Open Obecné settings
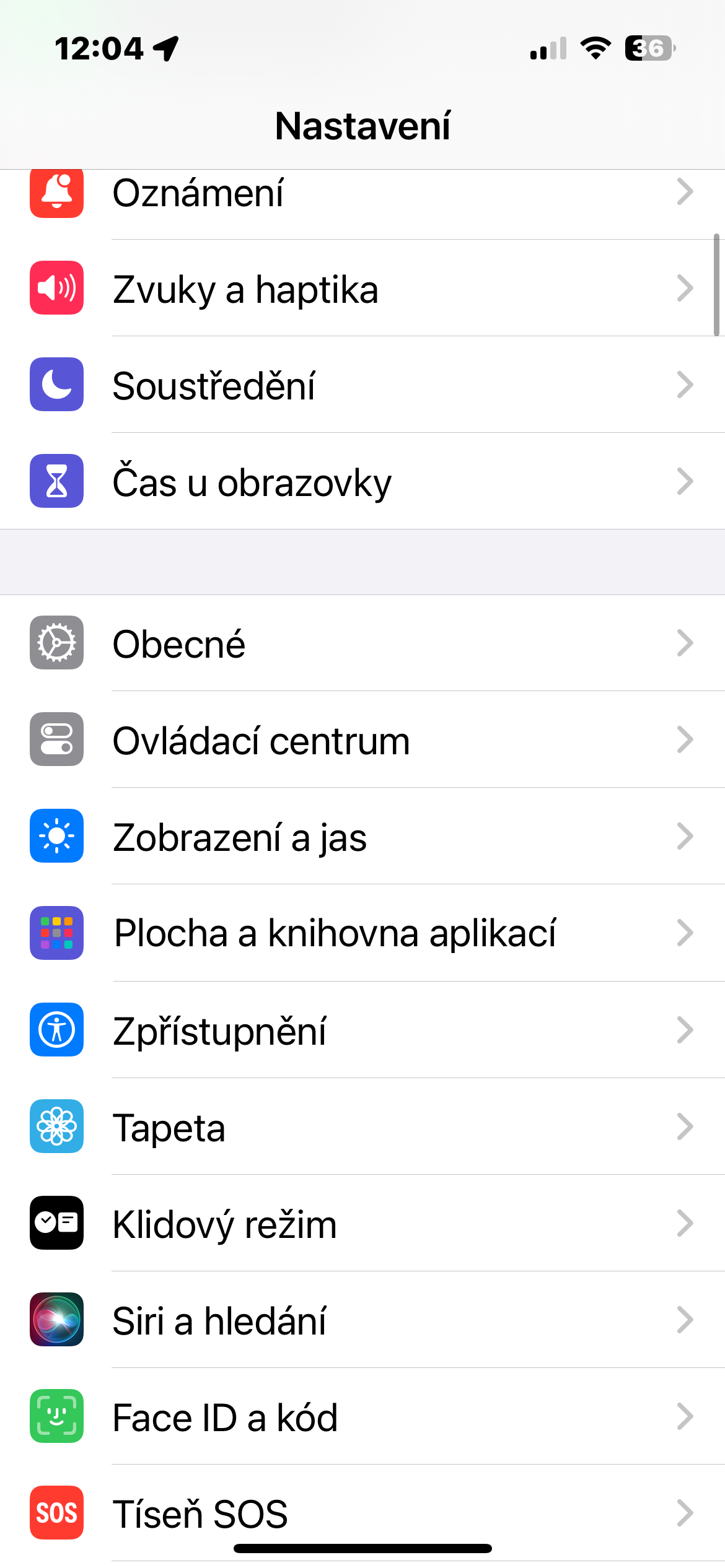Image resolution: width=725 pixels, height=1568 pixels. (362, 643)
